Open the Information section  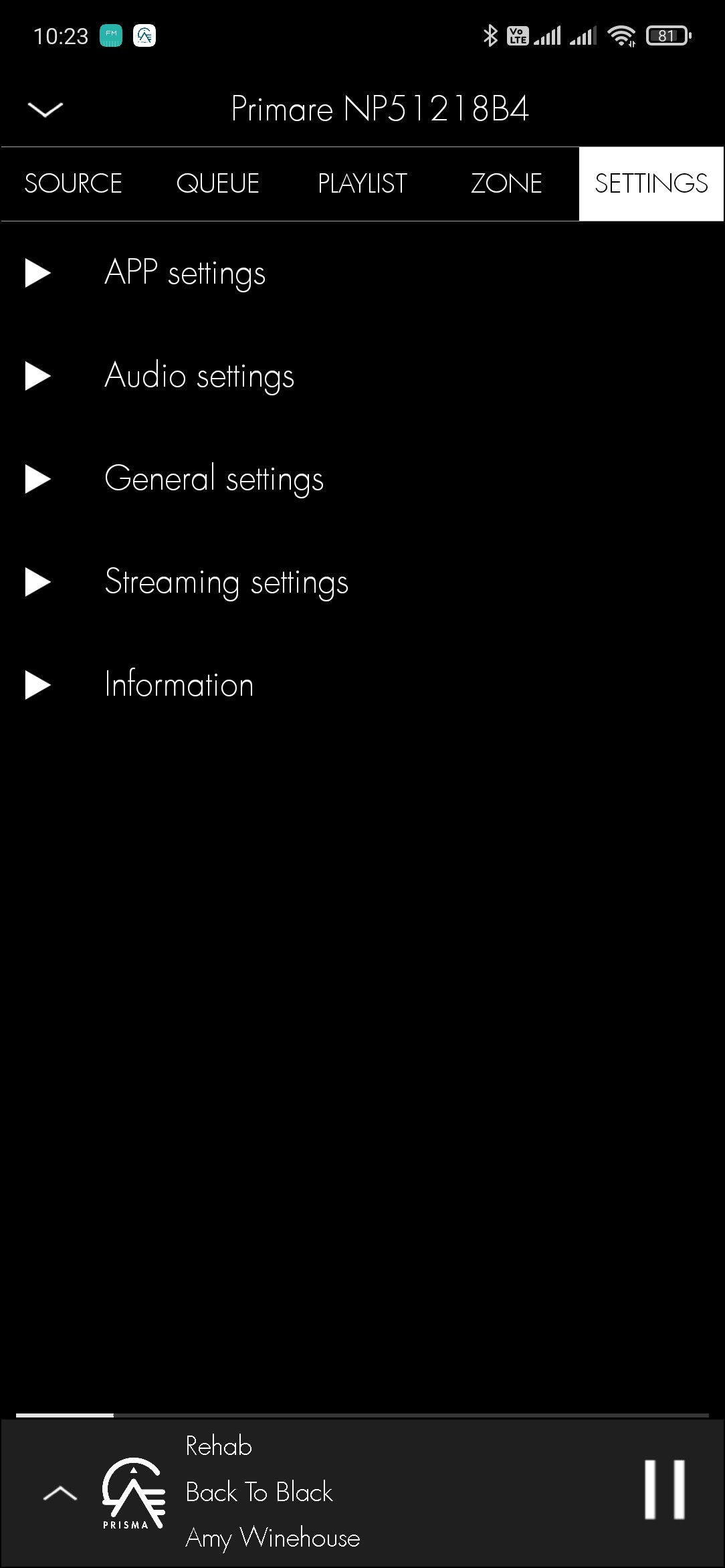(179, 685)
